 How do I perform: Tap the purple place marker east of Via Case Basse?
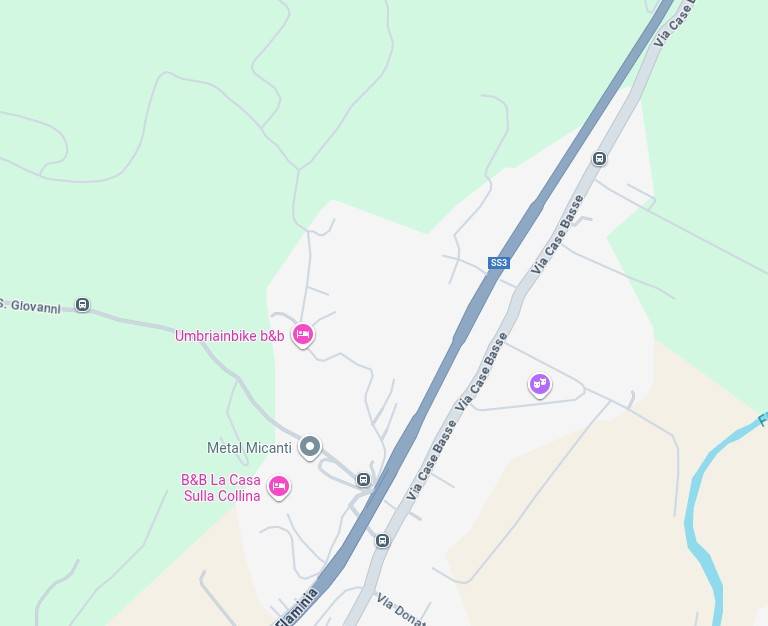(540, 383)
